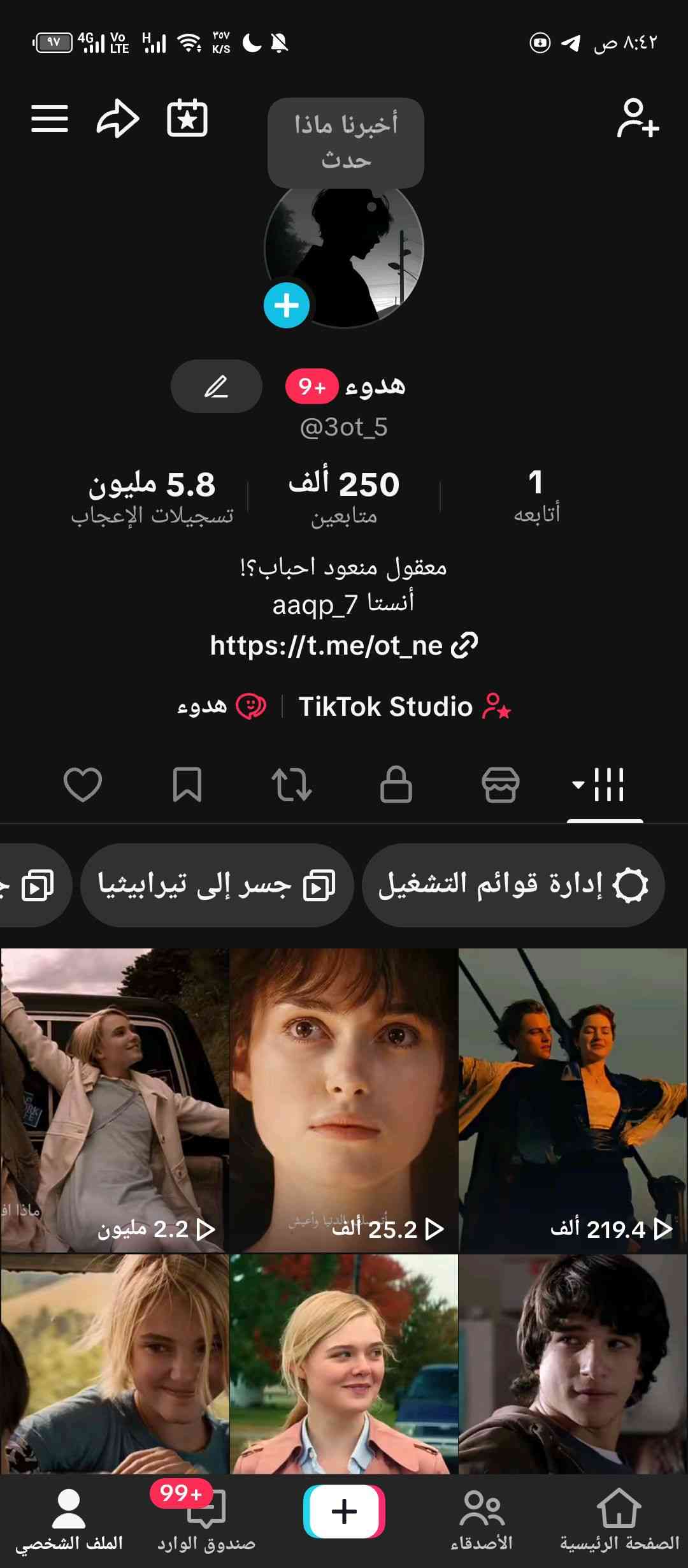Open the hamburger menu
This screenshot has width=688, height=1568.
[50, 119]
